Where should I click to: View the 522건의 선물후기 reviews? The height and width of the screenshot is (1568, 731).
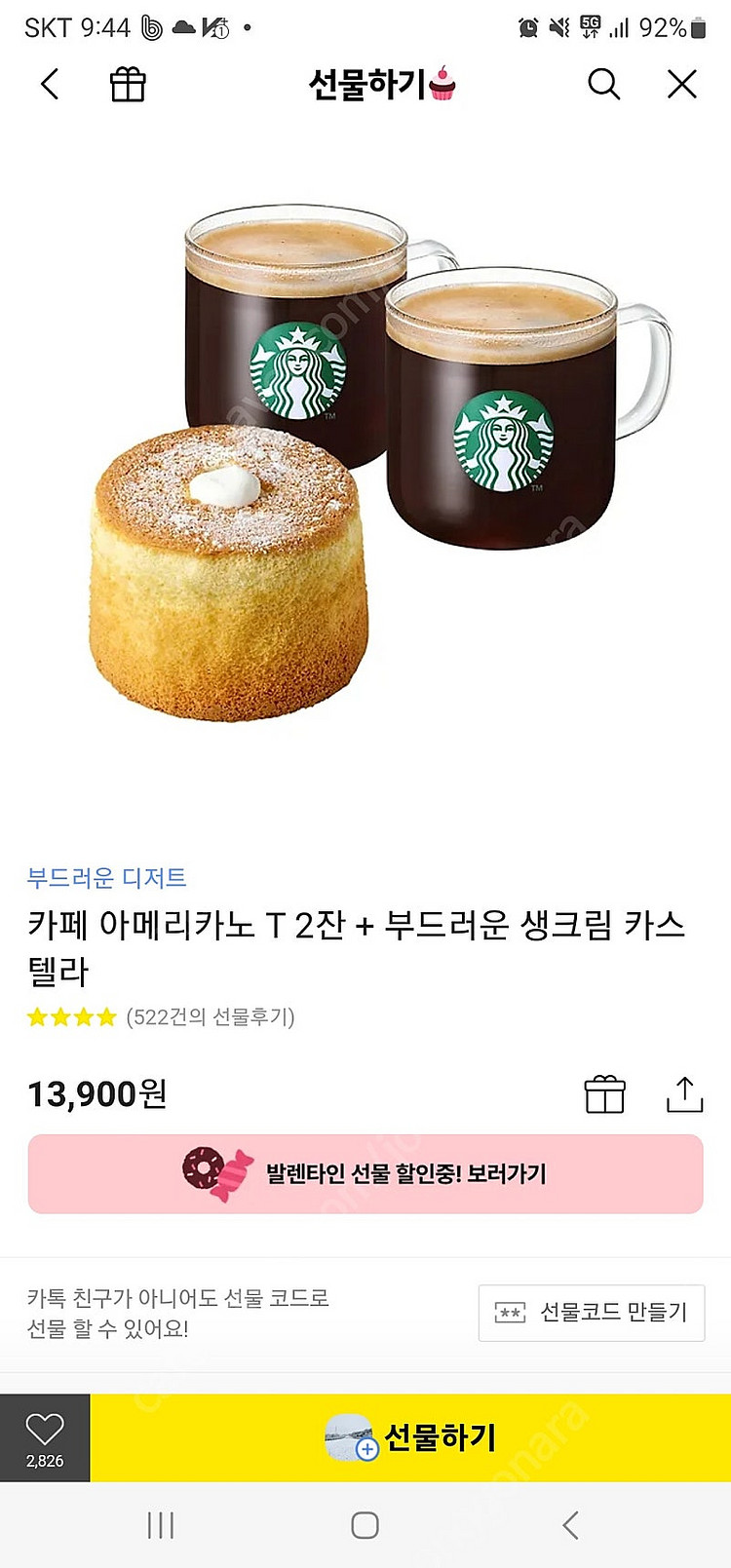[210, 1017]
